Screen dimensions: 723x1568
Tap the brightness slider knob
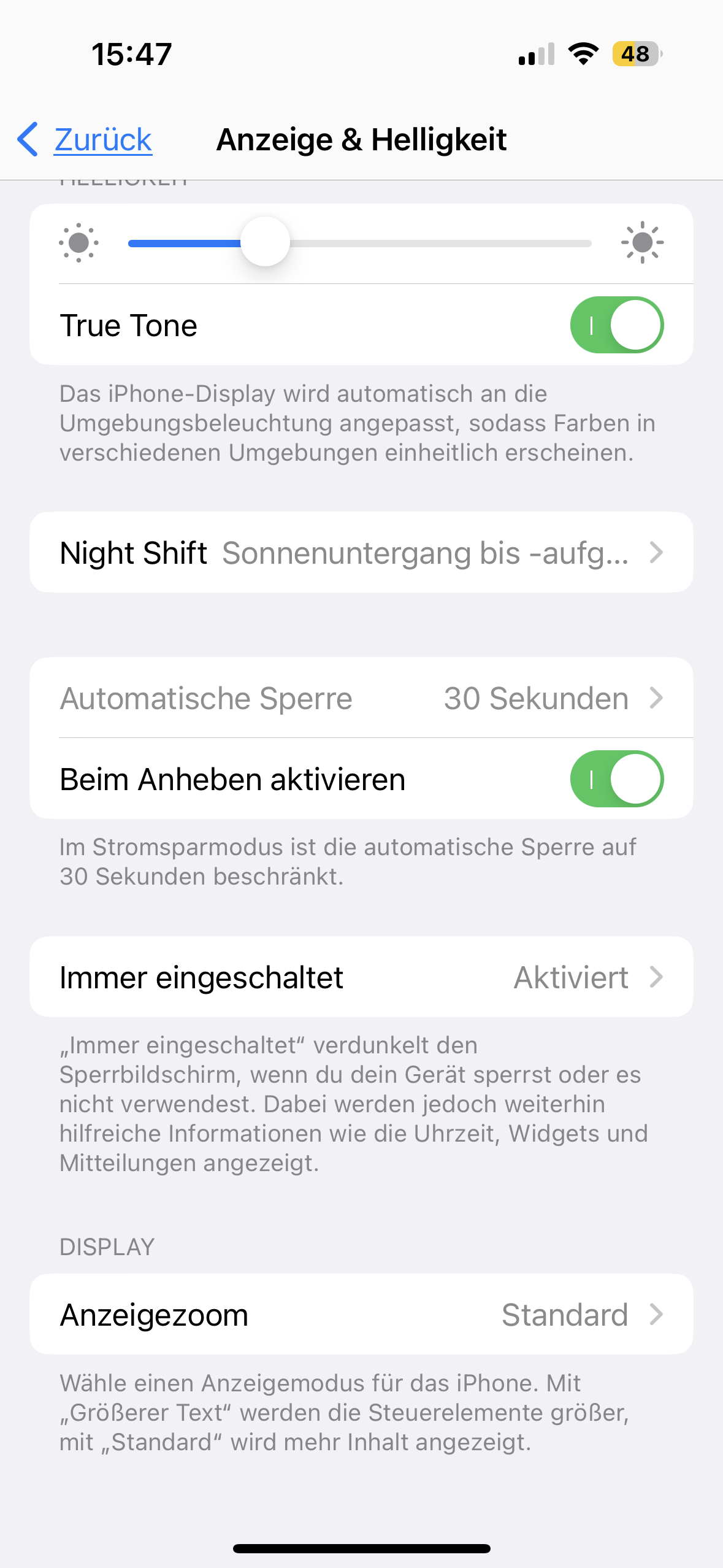265,242
